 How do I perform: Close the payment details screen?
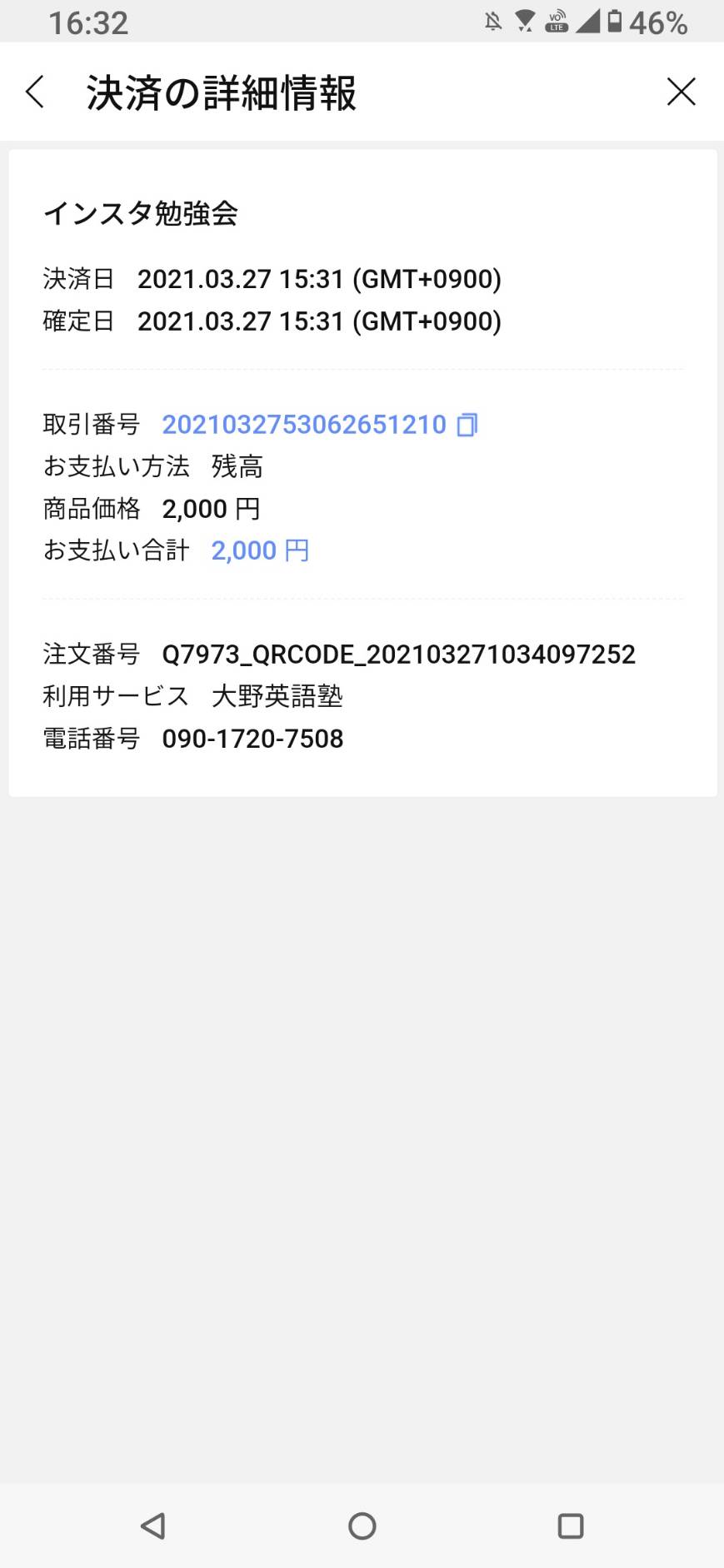pyautogui.click(x=681, y=92)
